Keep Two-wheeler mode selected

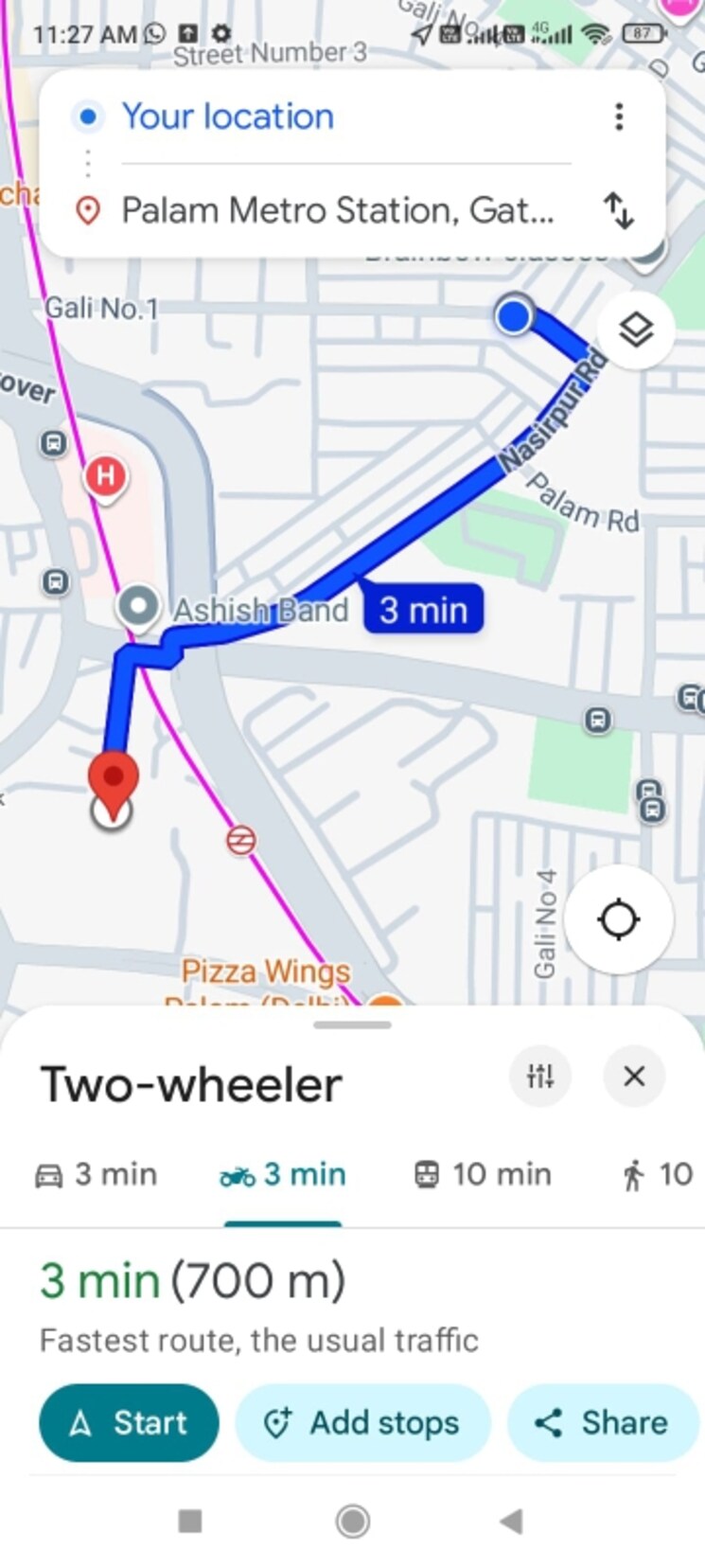pos(283,1174)
